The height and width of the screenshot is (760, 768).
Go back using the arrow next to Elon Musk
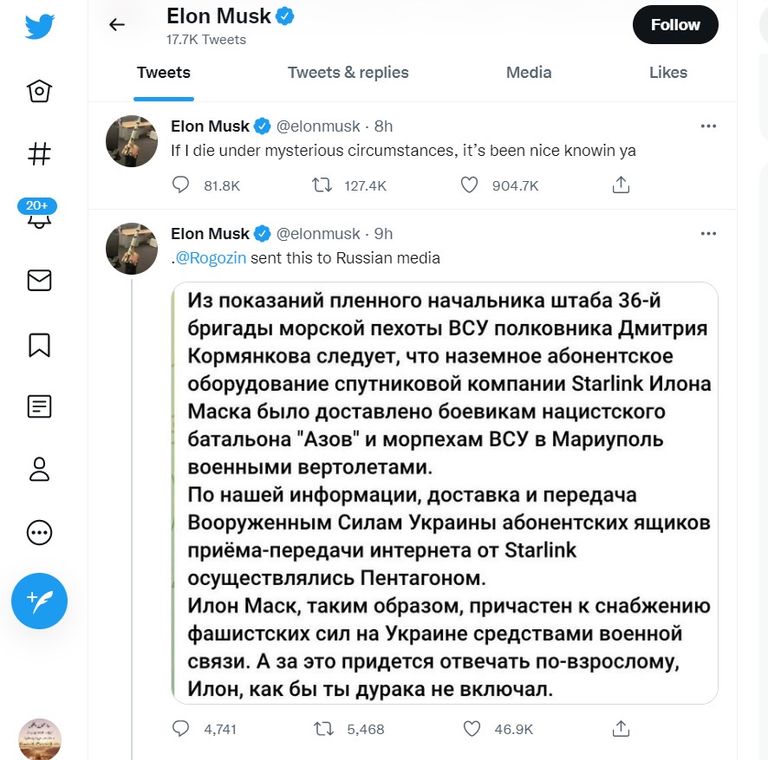click(117, 25)
